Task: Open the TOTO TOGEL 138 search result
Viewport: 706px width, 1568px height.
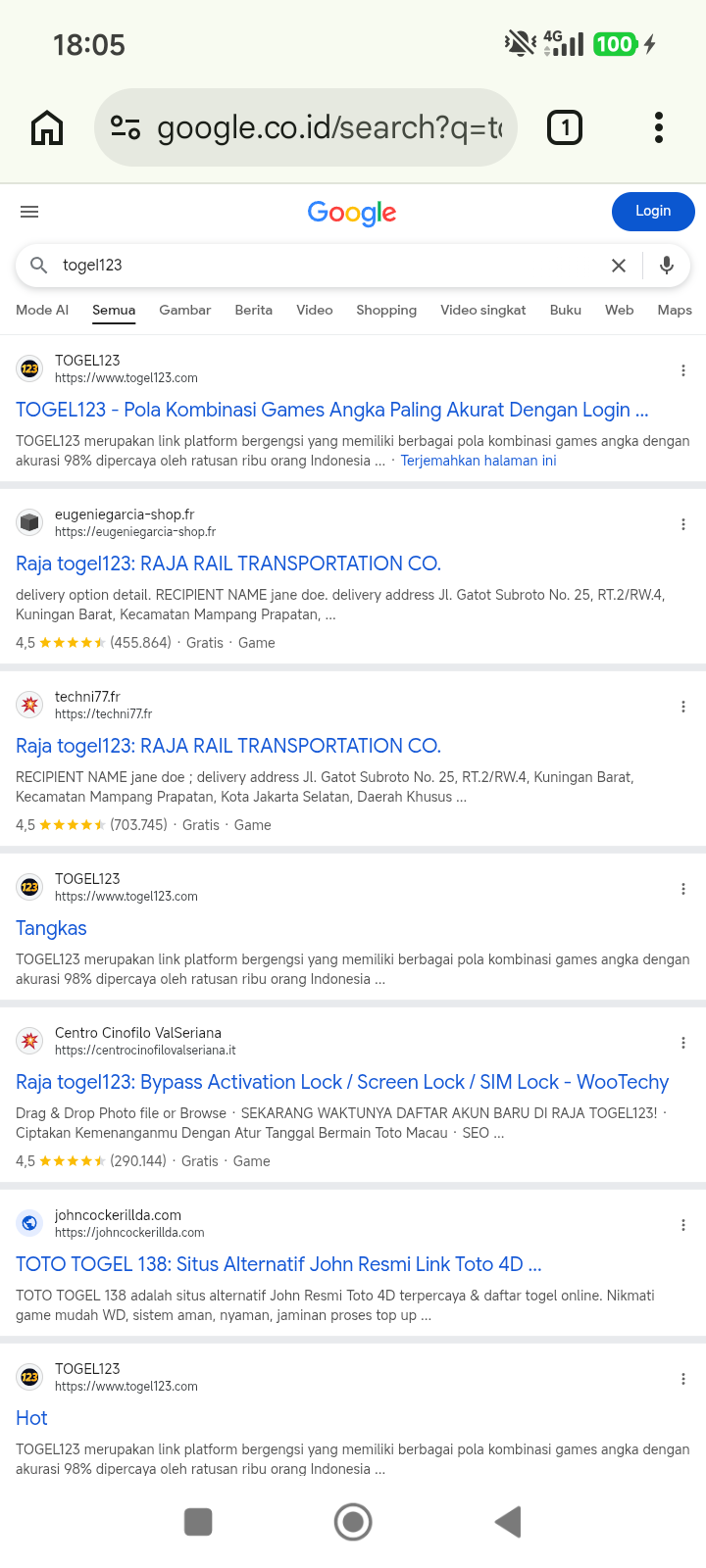Action: coord(278,1264)
